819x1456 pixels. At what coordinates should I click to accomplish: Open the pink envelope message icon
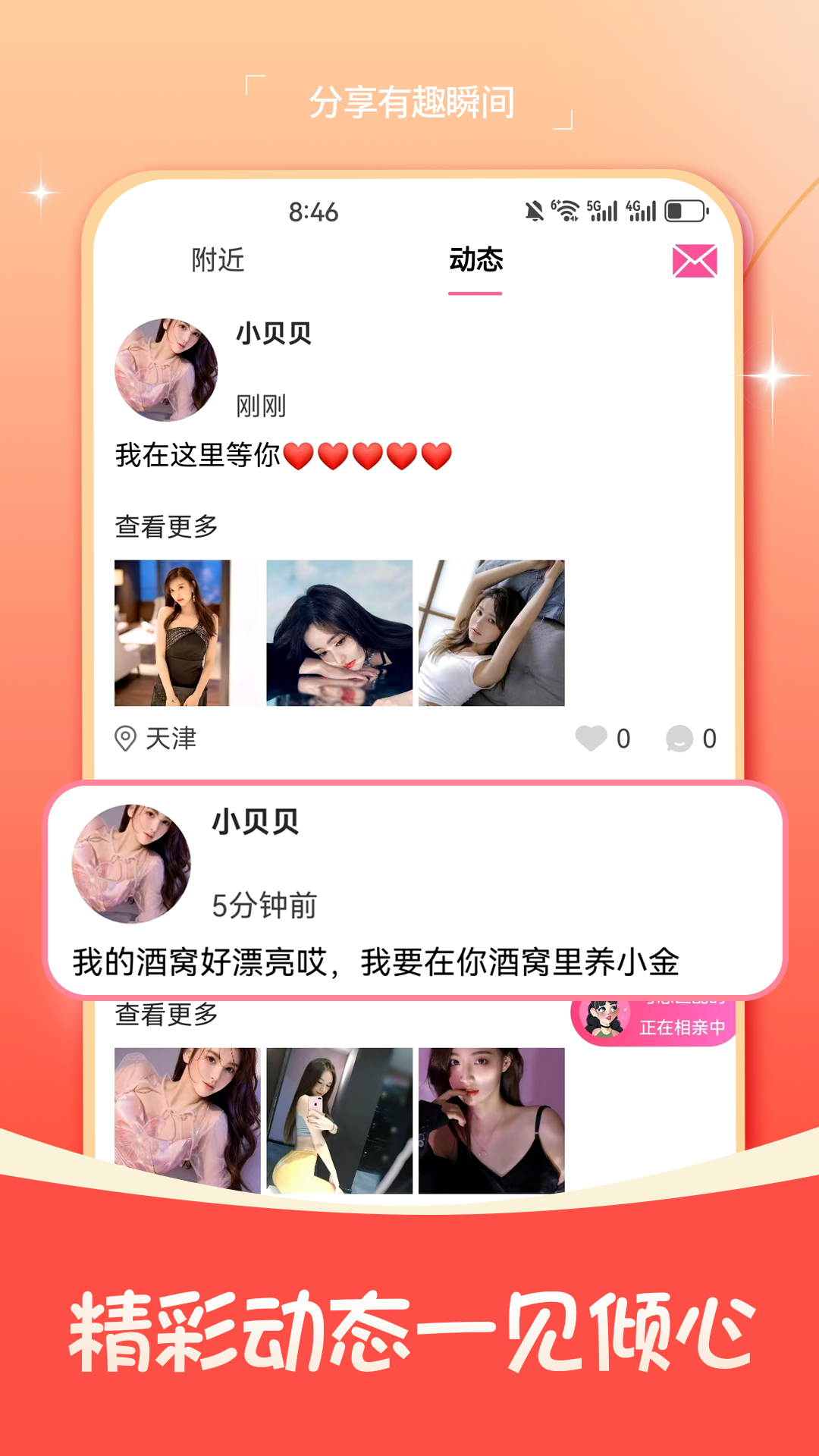pyautogui.click(x=694, y=260)
